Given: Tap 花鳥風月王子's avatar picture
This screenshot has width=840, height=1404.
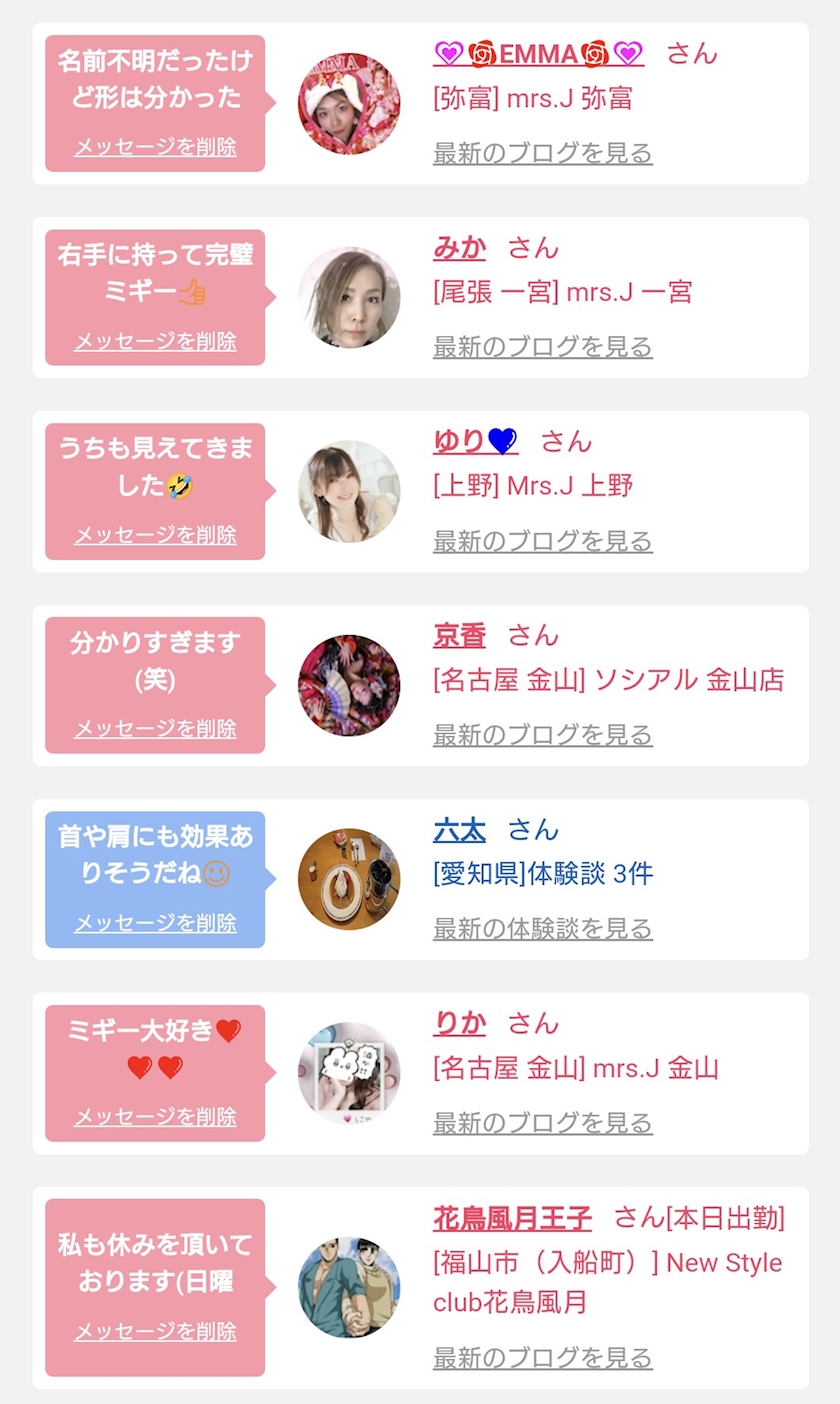Looking at the screenshot, I should pyautogui.click(x=349, y=1287).
